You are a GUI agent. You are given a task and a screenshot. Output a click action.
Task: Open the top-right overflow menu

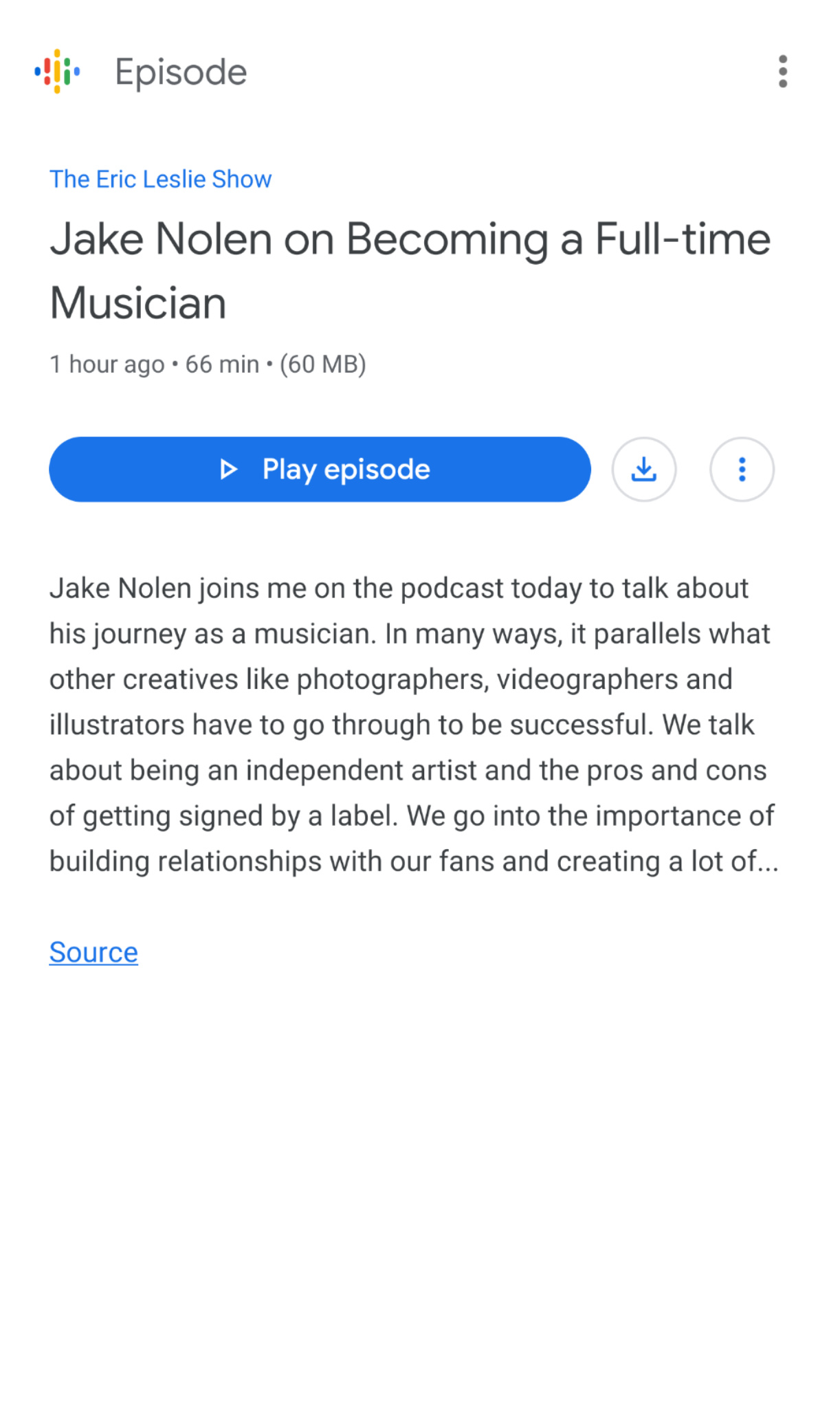click(x=782, y=71)
